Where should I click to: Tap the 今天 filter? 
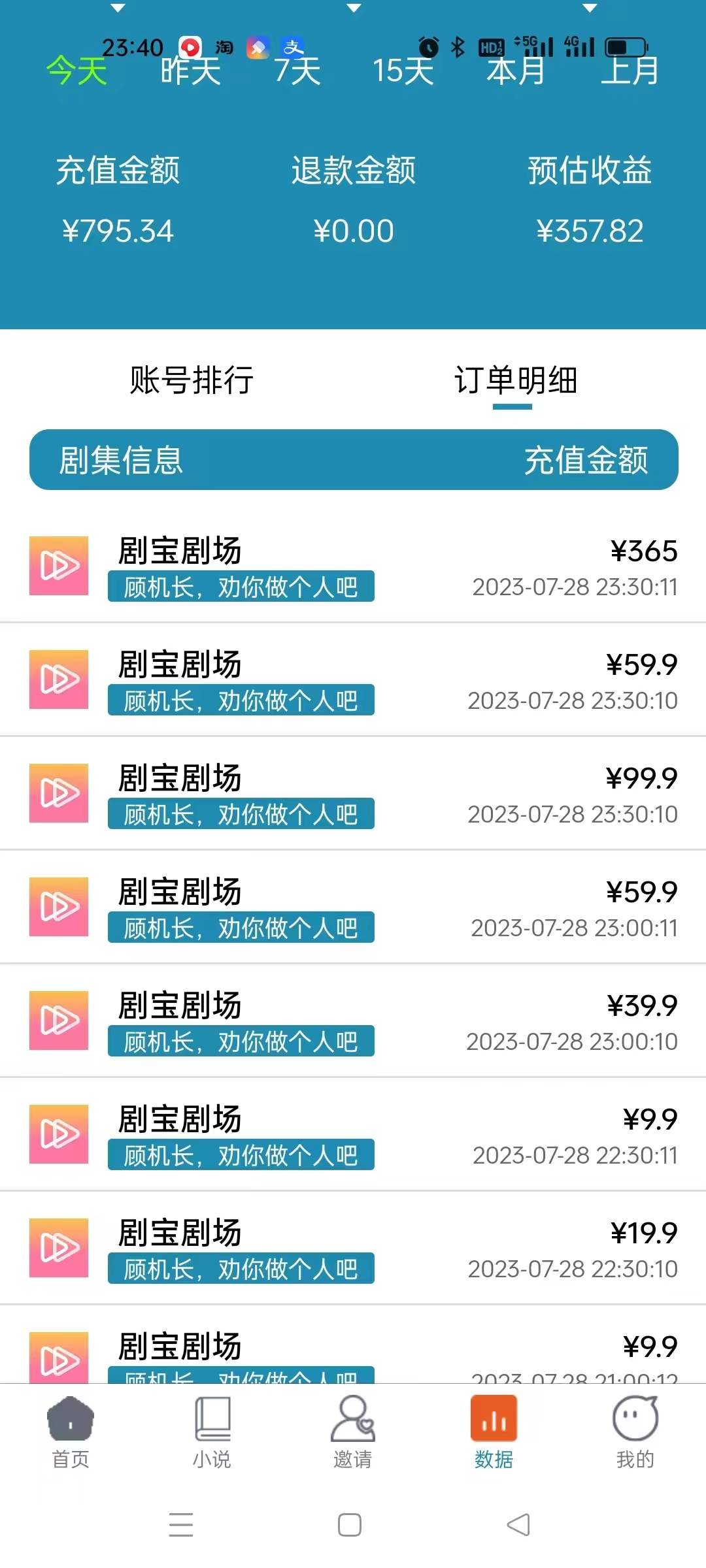pyautogui.click(x=77, y=71)
